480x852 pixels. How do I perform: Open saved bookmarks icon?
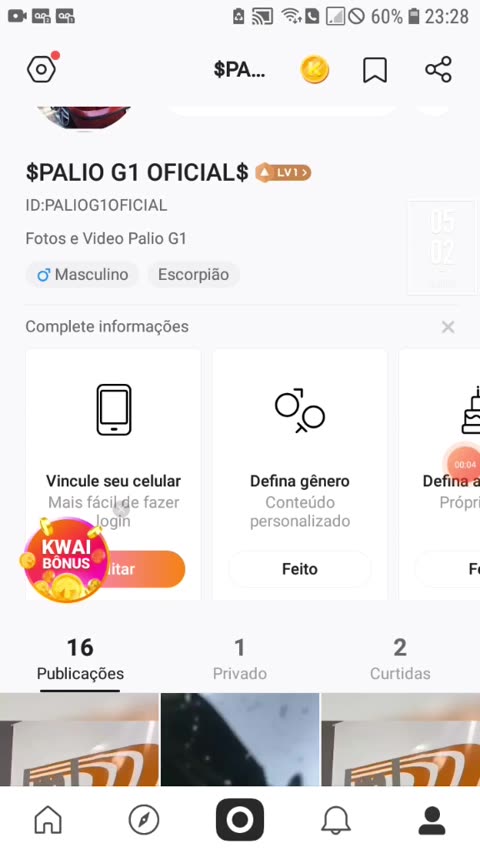pyautogui.click(x=375, y=70)
